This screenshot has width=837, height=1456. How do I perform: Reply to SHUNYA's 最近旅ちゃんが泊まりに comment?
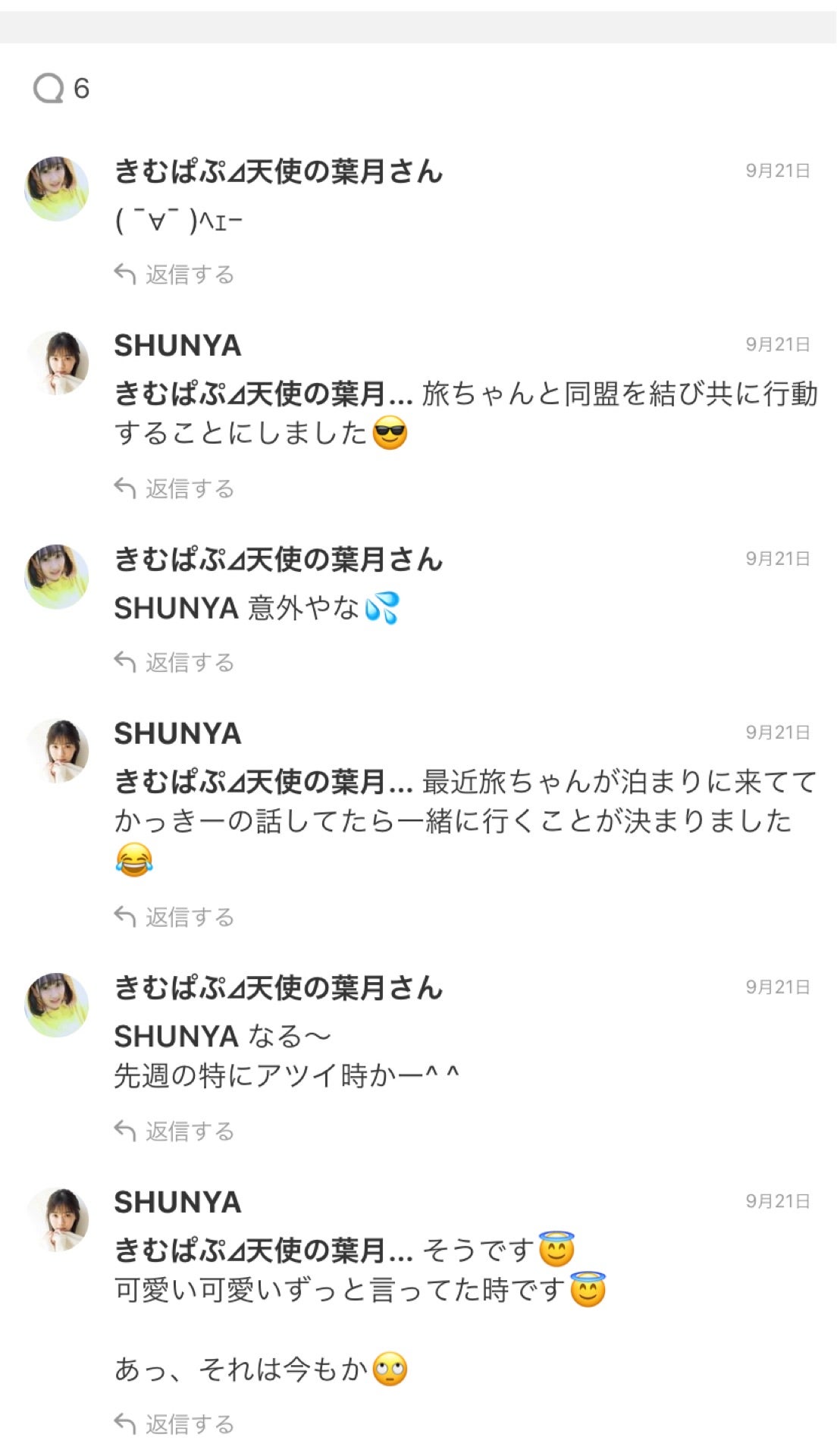click(x=174, y=918)
